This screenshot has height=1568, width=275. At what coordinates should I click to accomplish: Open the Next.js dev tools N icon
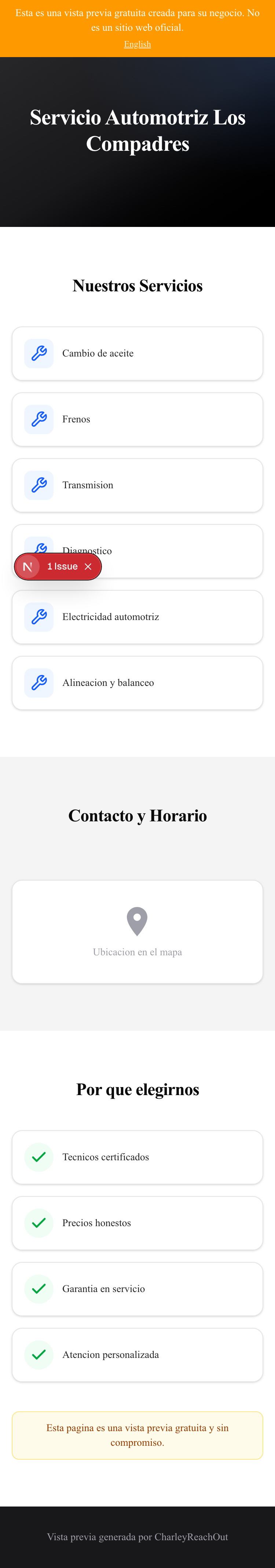(x=27, y=567)
